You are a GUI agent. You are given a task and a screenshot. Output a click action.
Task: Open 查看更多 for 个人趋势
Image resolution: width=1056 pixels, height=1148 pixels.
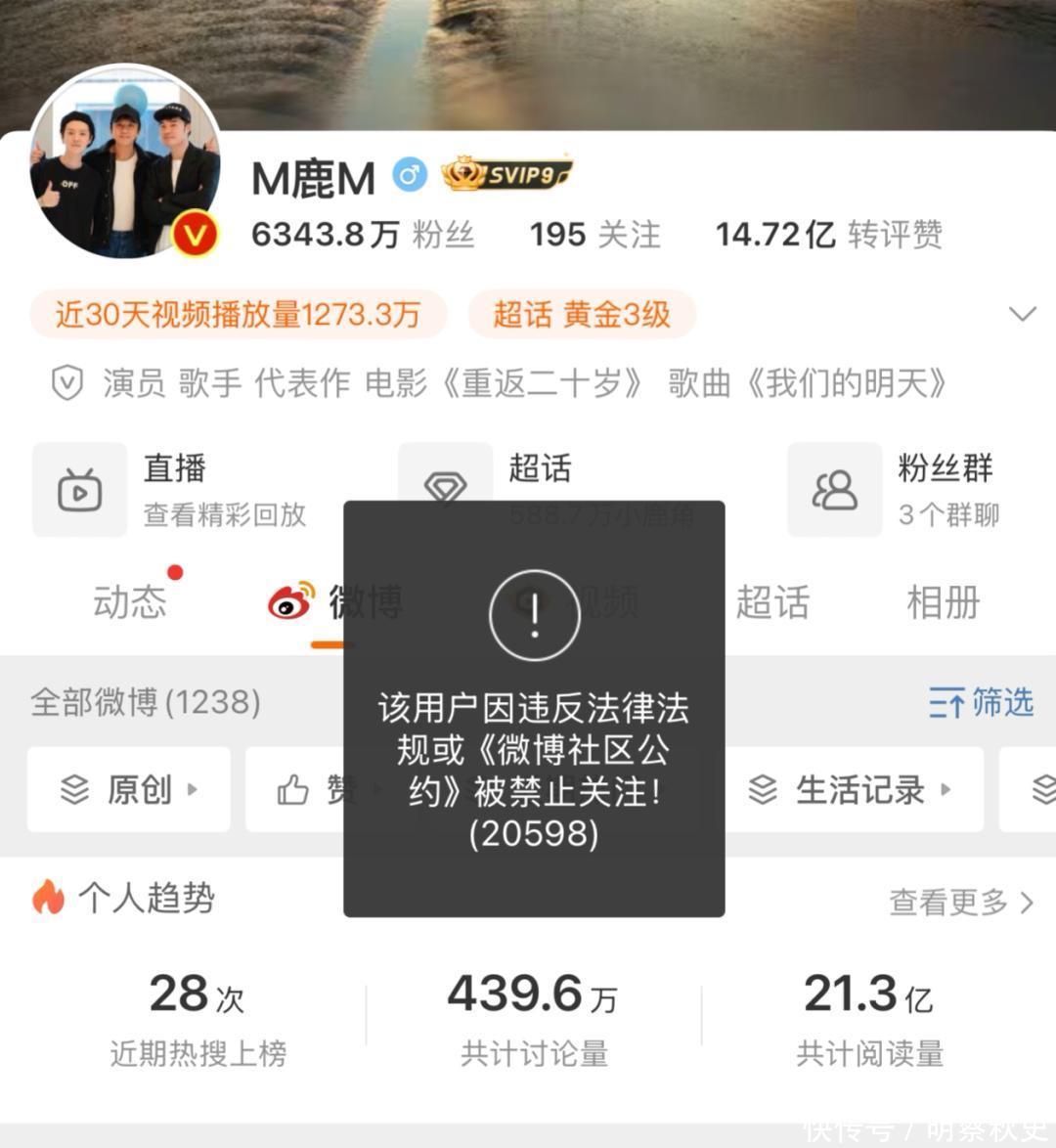tap(960, 902)
